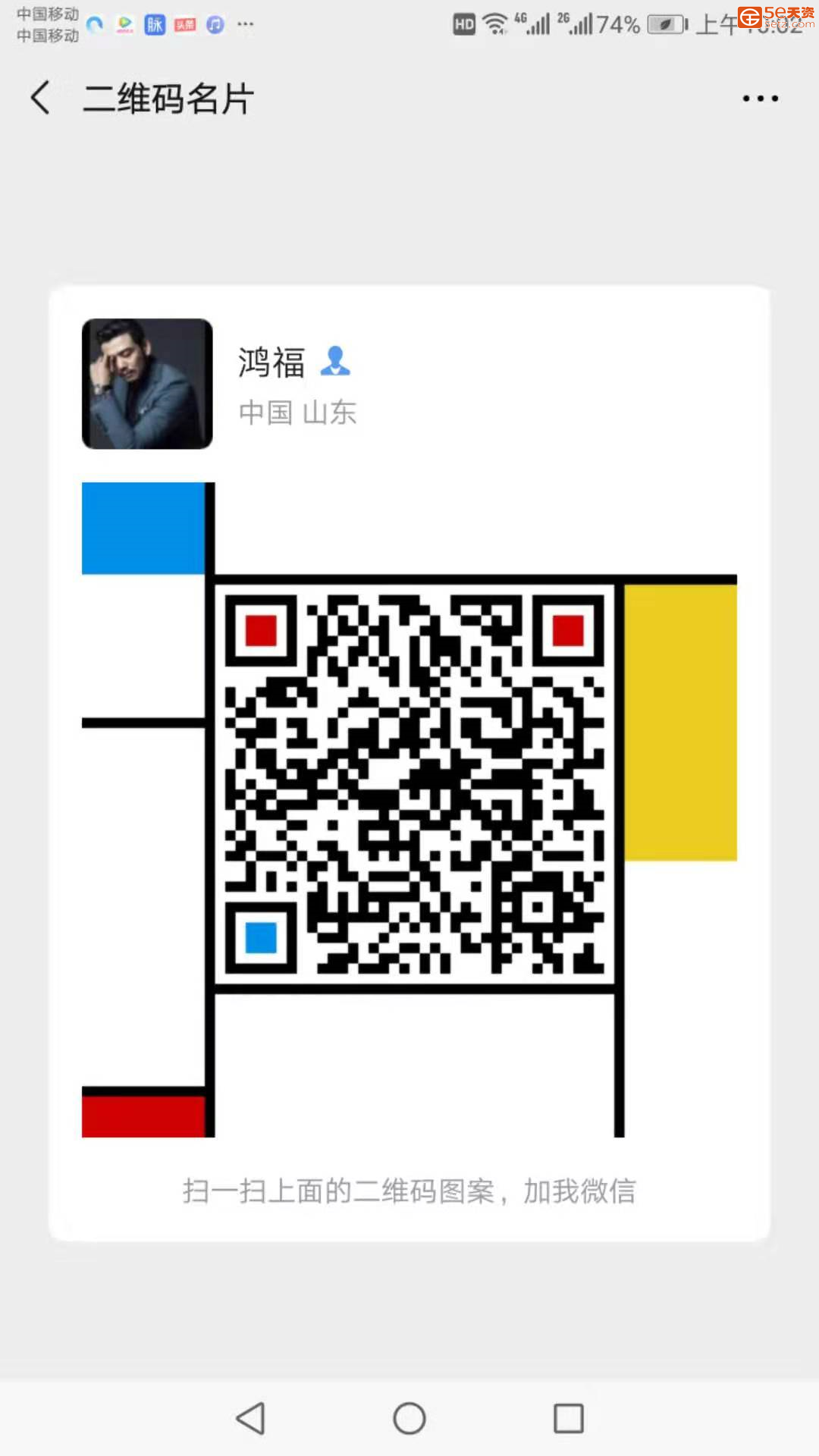Tap the region text 中国 山东
This screenshot has width=819, height=1456.
(x=297, y=413)
